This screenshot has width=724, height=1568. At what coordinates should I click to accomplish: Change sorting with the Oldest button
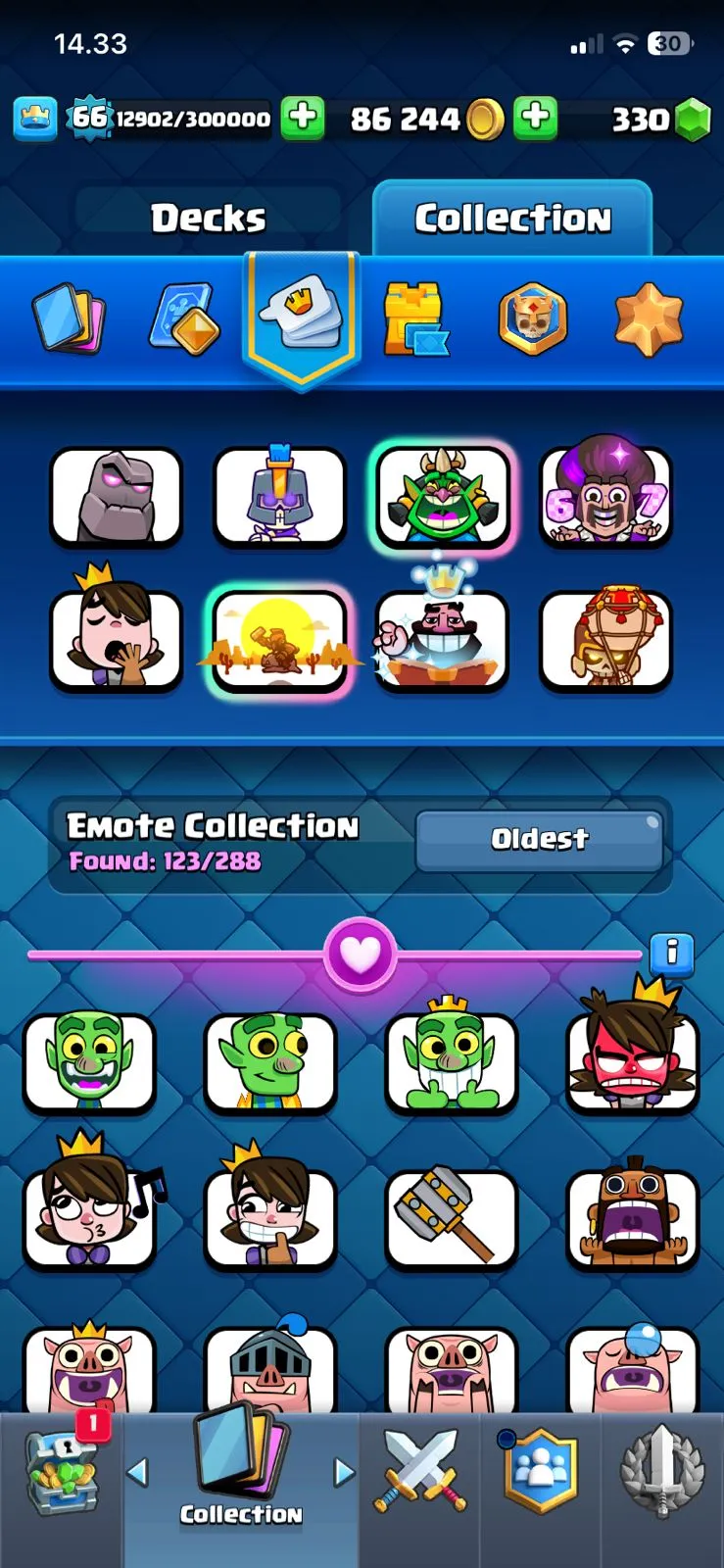click(539, 839)
